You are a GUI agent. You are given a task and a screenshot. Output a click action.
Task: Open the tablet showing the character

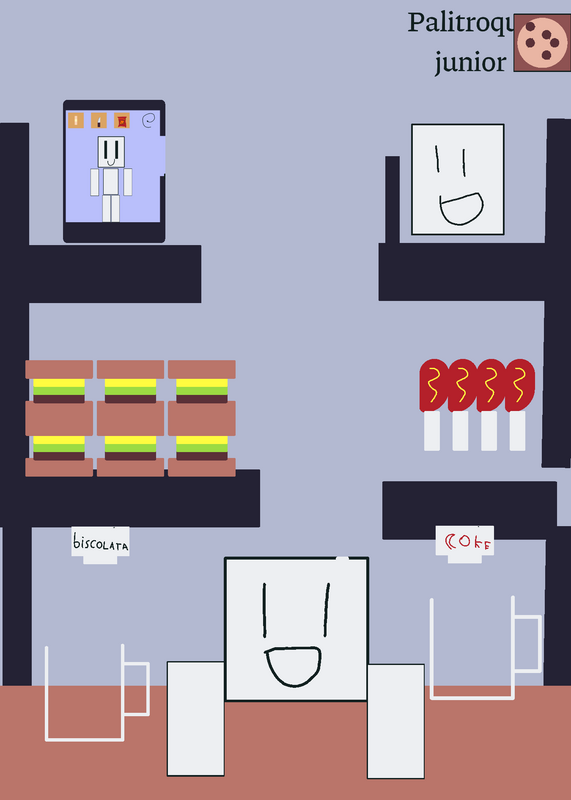(x=114, y=171)
